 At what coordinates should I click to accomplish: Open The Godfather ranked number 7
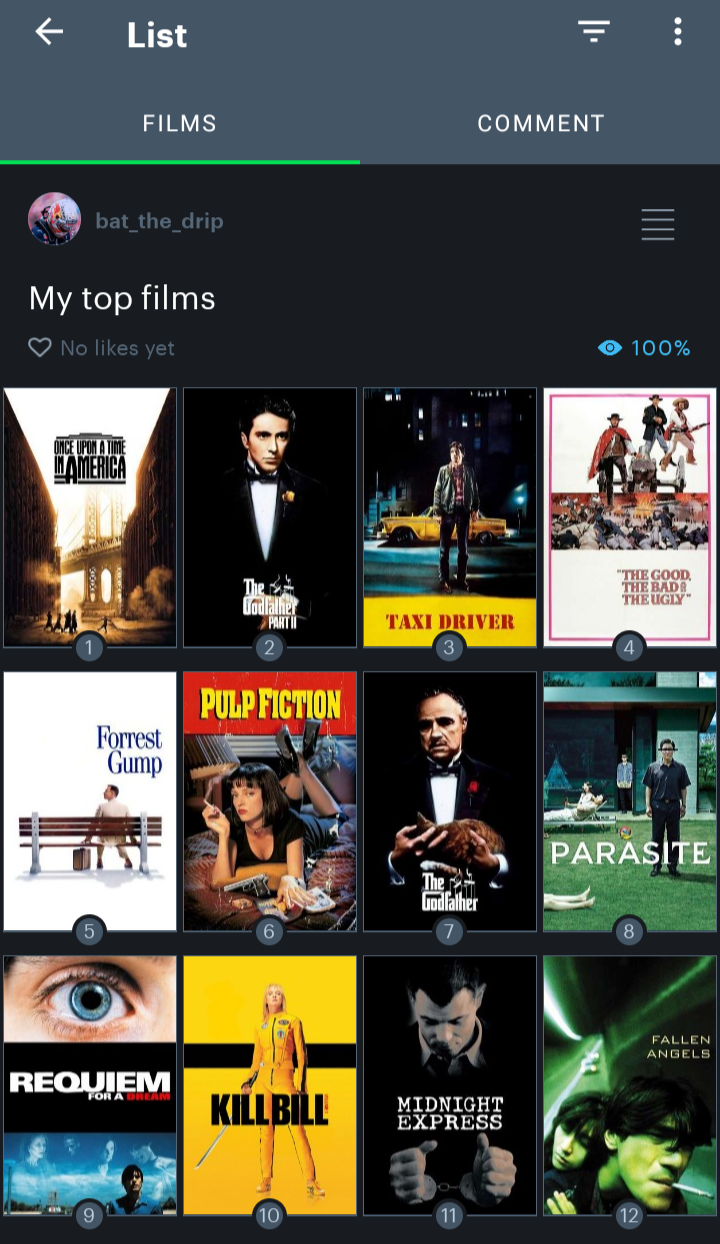(x=450, y=801)
